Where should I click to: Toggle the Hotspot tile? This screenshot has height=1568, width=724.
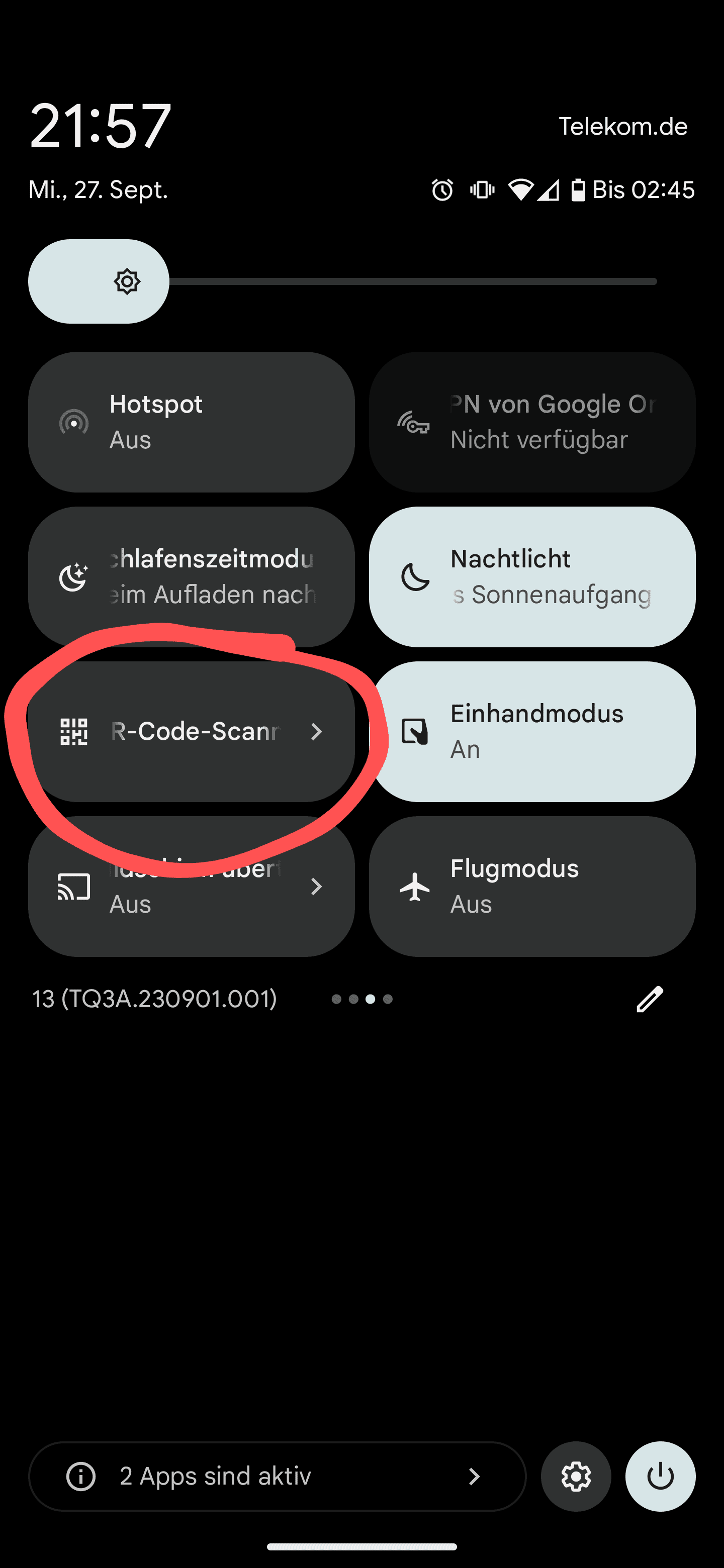[191, 422]
